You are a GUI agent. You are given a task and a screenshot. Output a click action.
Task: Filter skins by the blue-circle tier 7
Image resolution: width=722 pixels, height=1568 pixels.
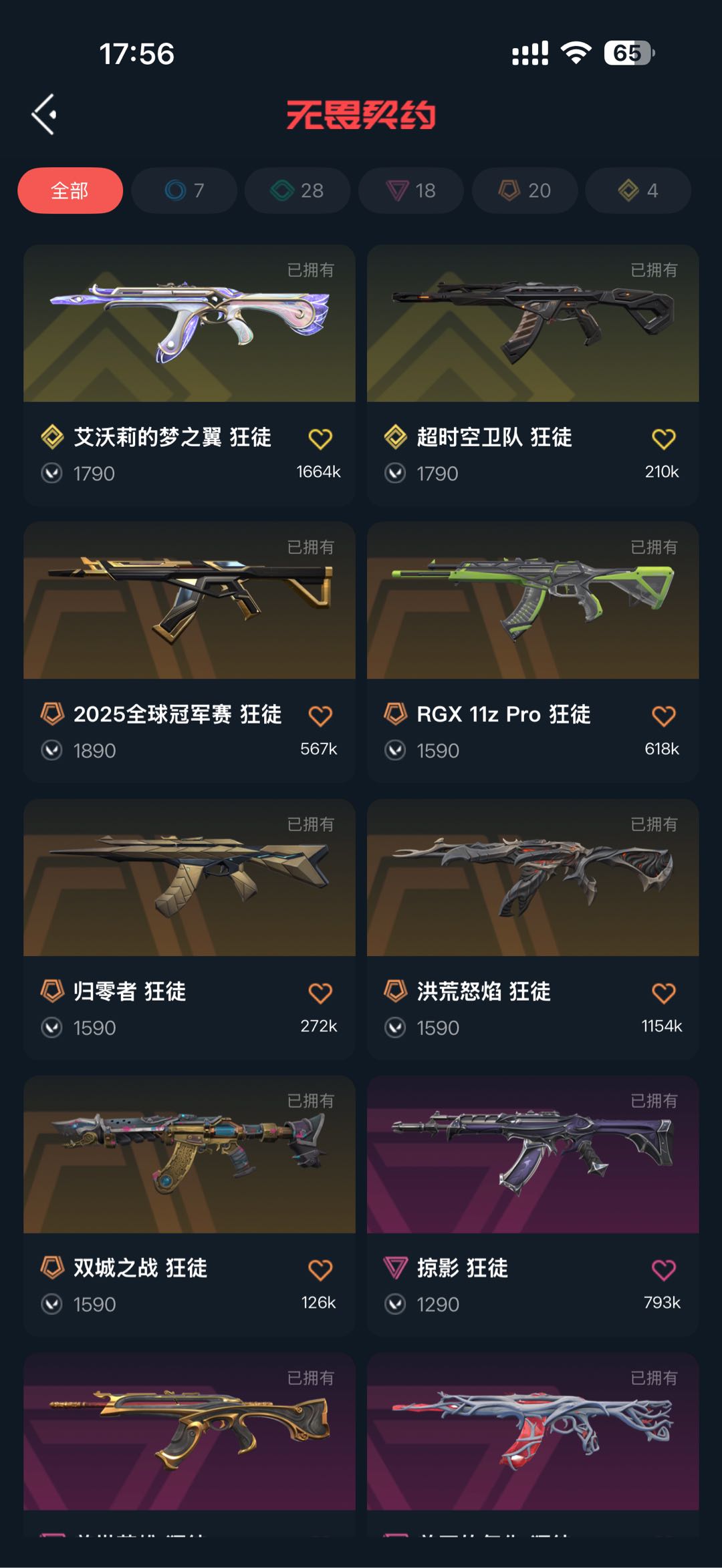click(x=184, y=190)
